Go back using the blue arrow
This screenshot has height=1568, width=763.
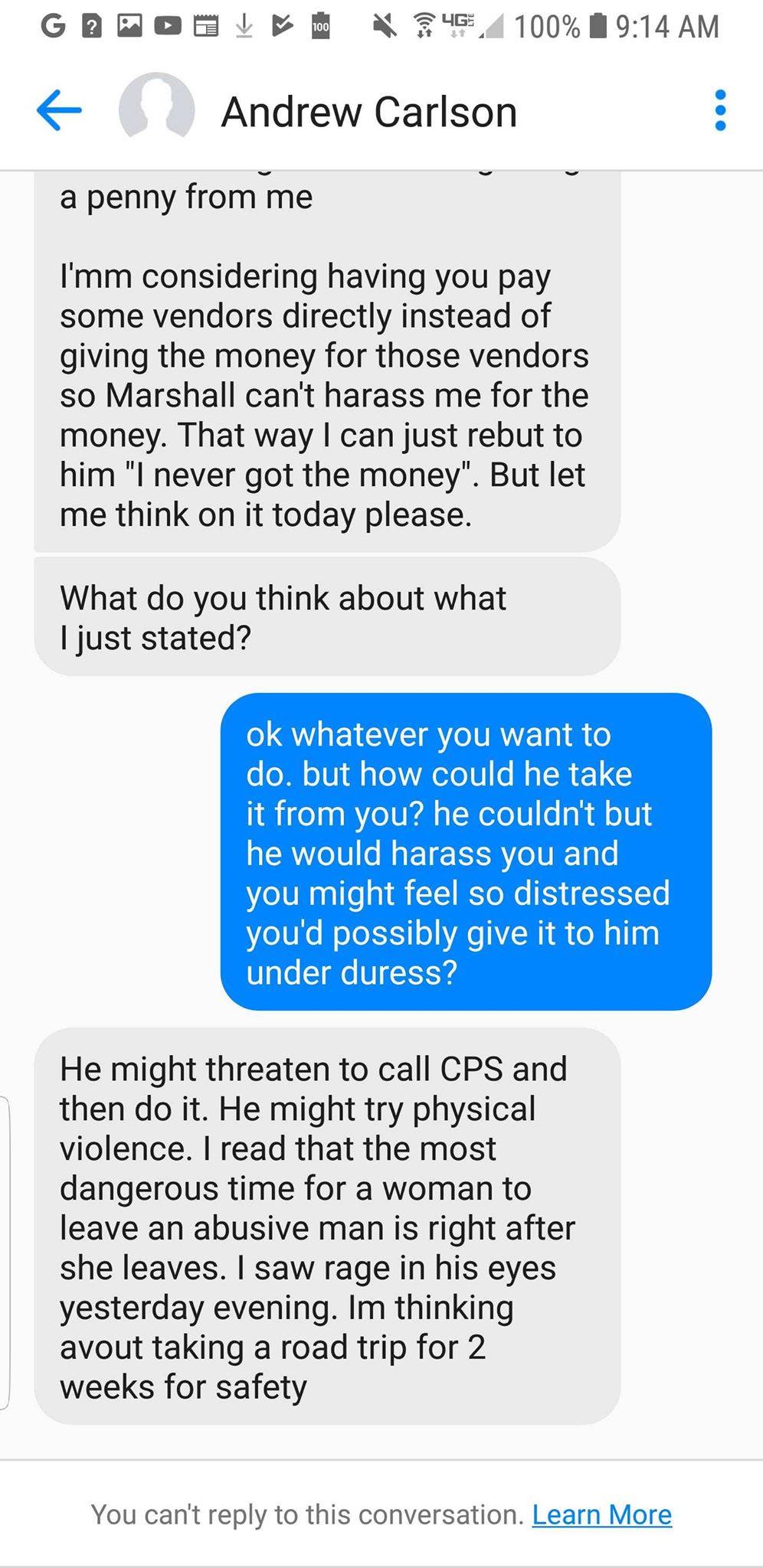point(59,111)
